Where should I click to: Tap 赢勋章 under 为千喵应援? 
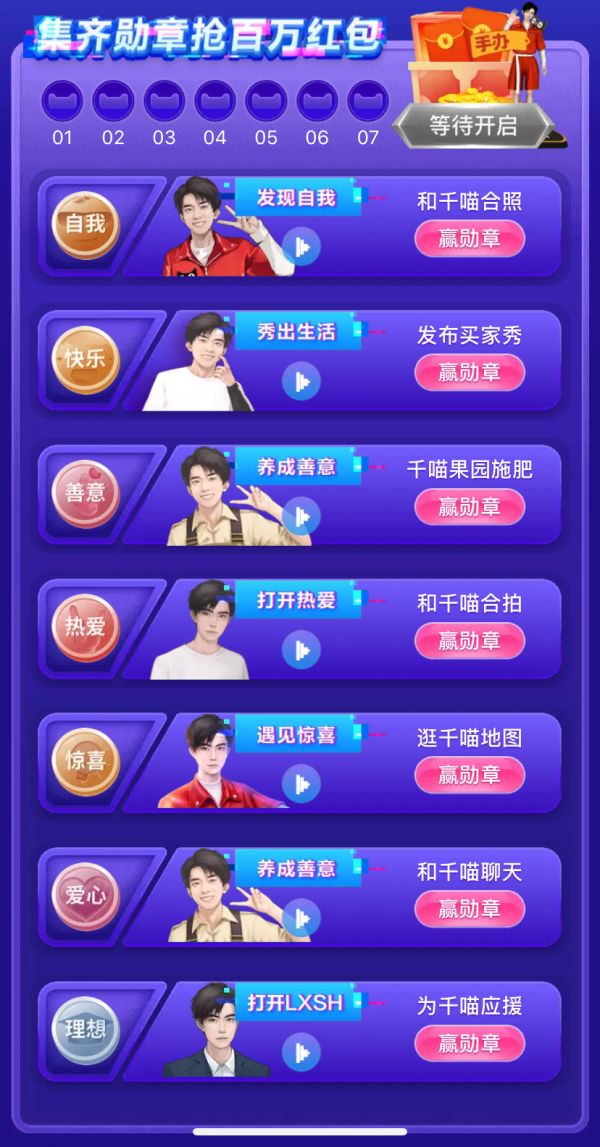pyautogui.click(x=469, y=1043)
